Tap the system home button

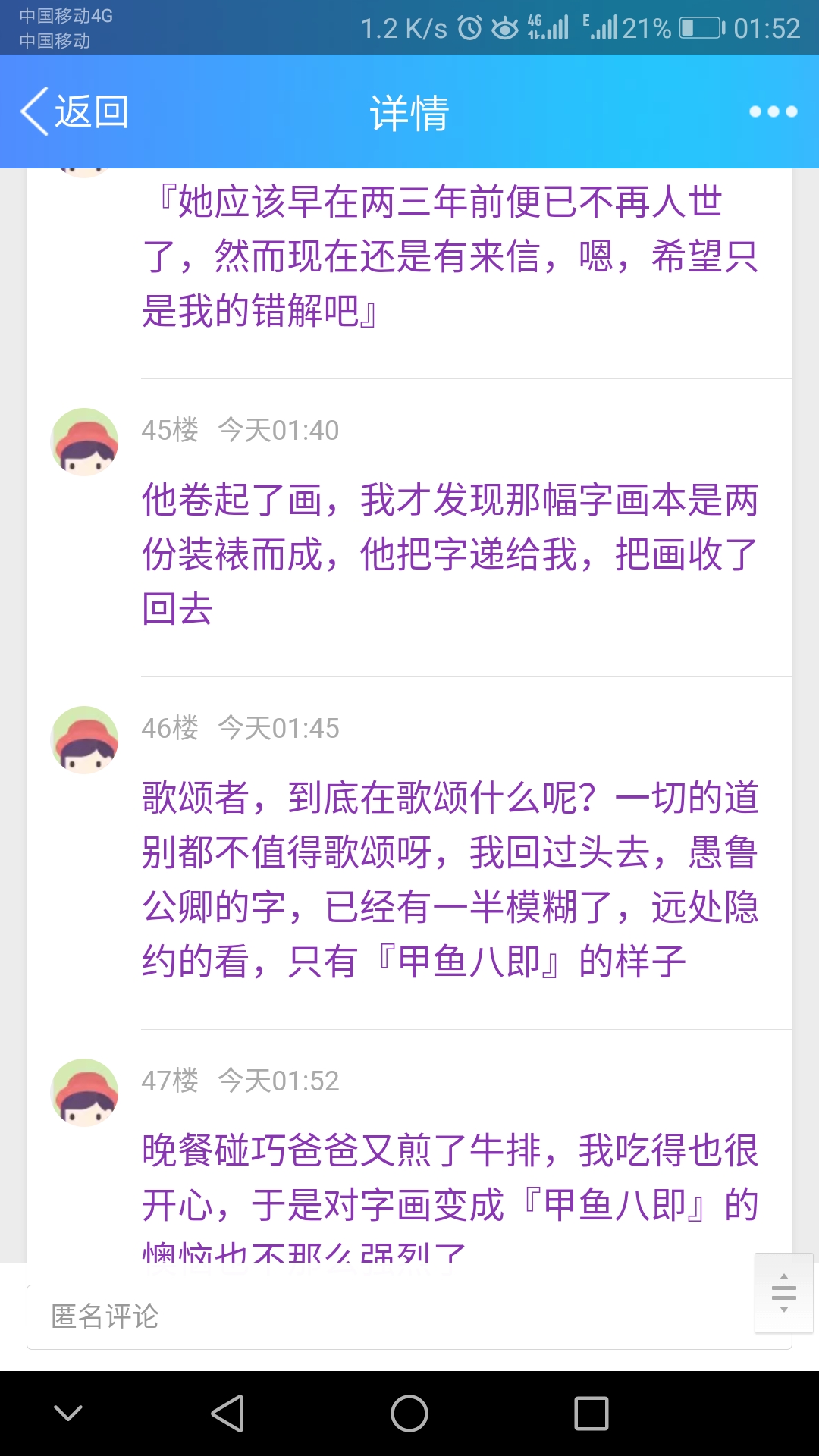click(409, 1414)
